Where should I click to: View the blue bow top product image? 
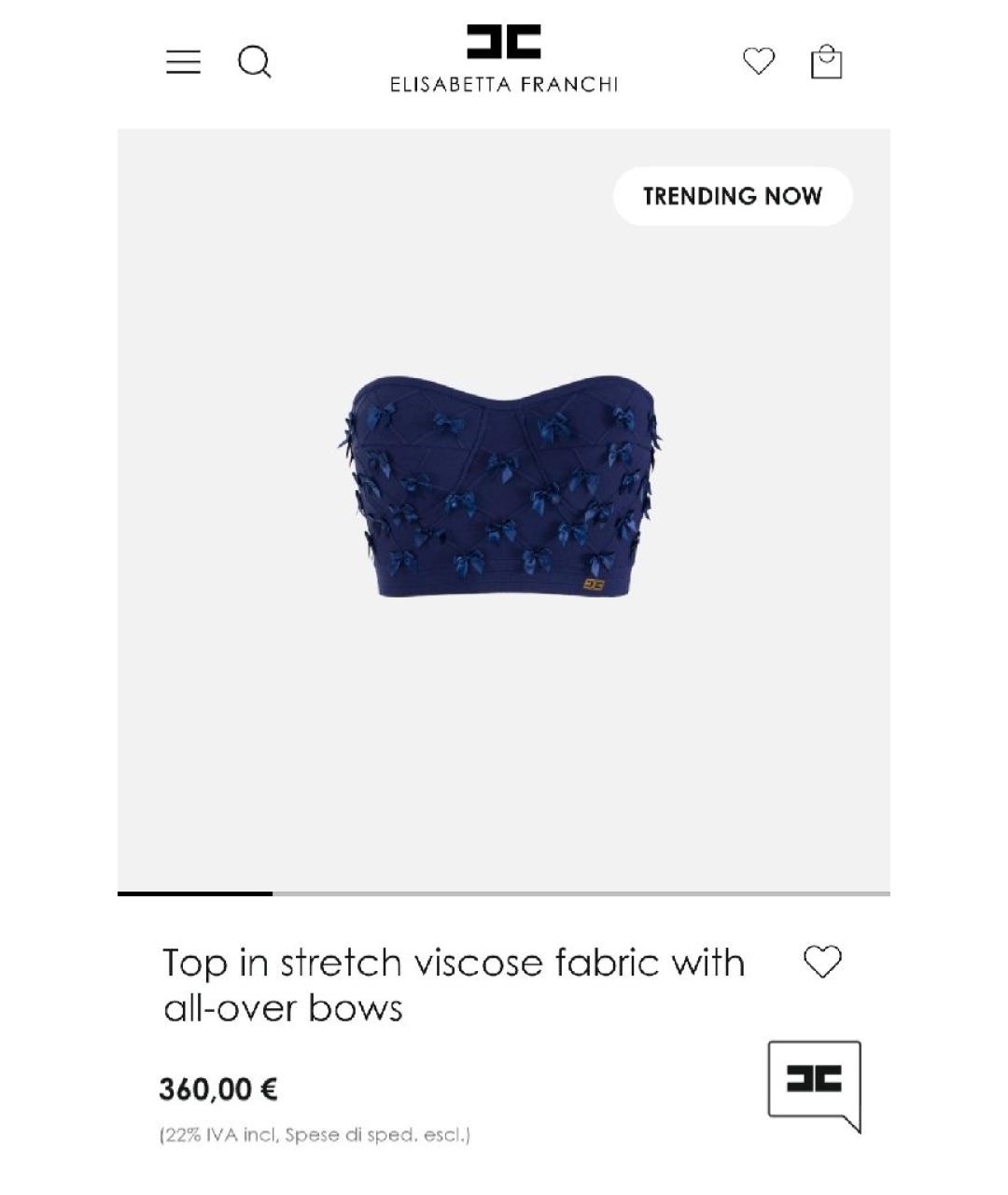502,487
